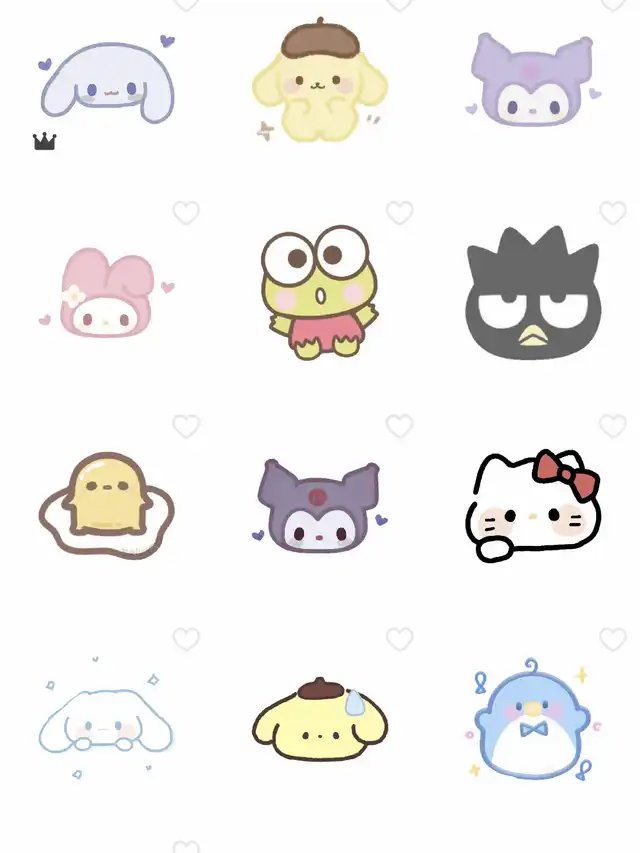Image resolution: width=640 pixels, height=853 pixels.
Task: Tap the heart on the black penguin sticker
Action: coord(612,213)
